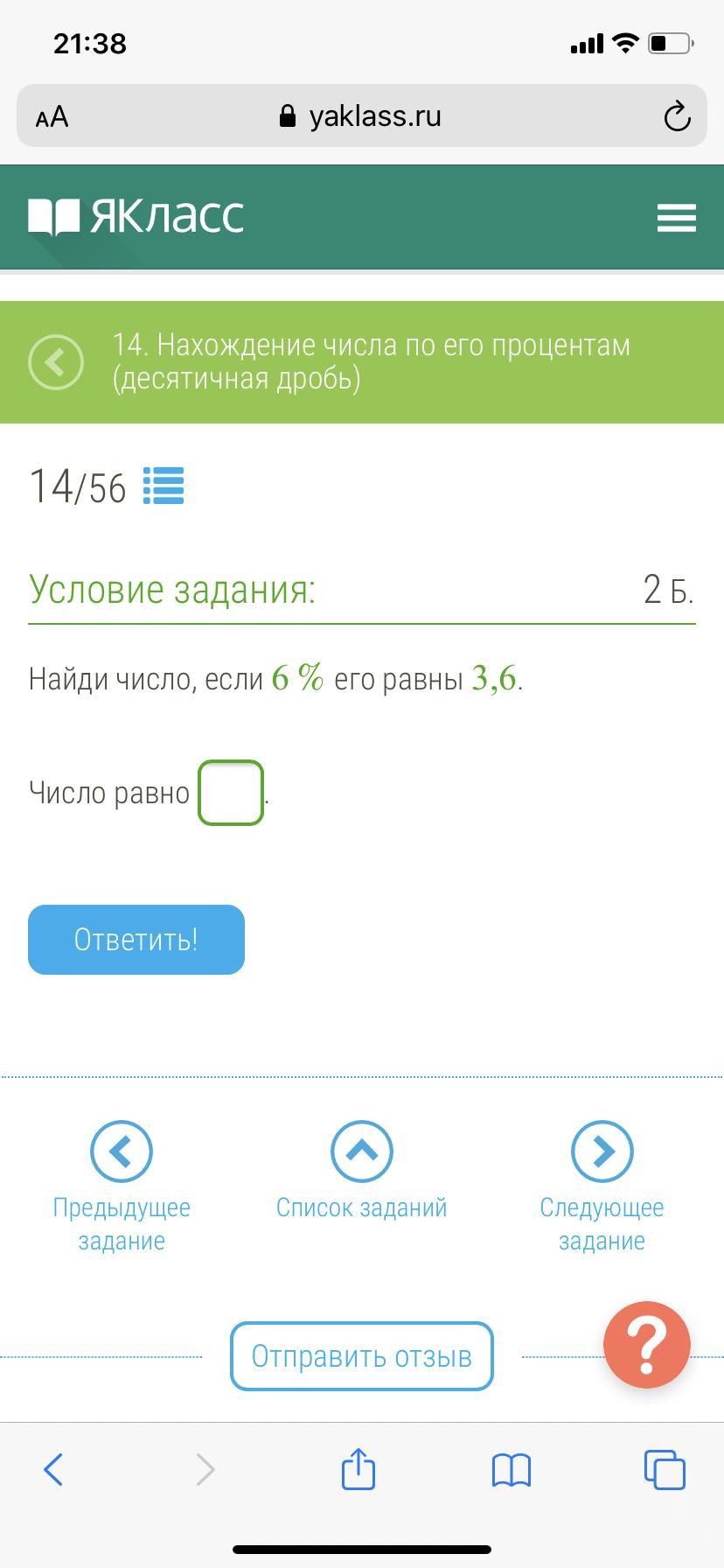Go to Предыдущее задание
Image resolution: width=724 pixels, height=1568 pixels.
point(122,1187)
